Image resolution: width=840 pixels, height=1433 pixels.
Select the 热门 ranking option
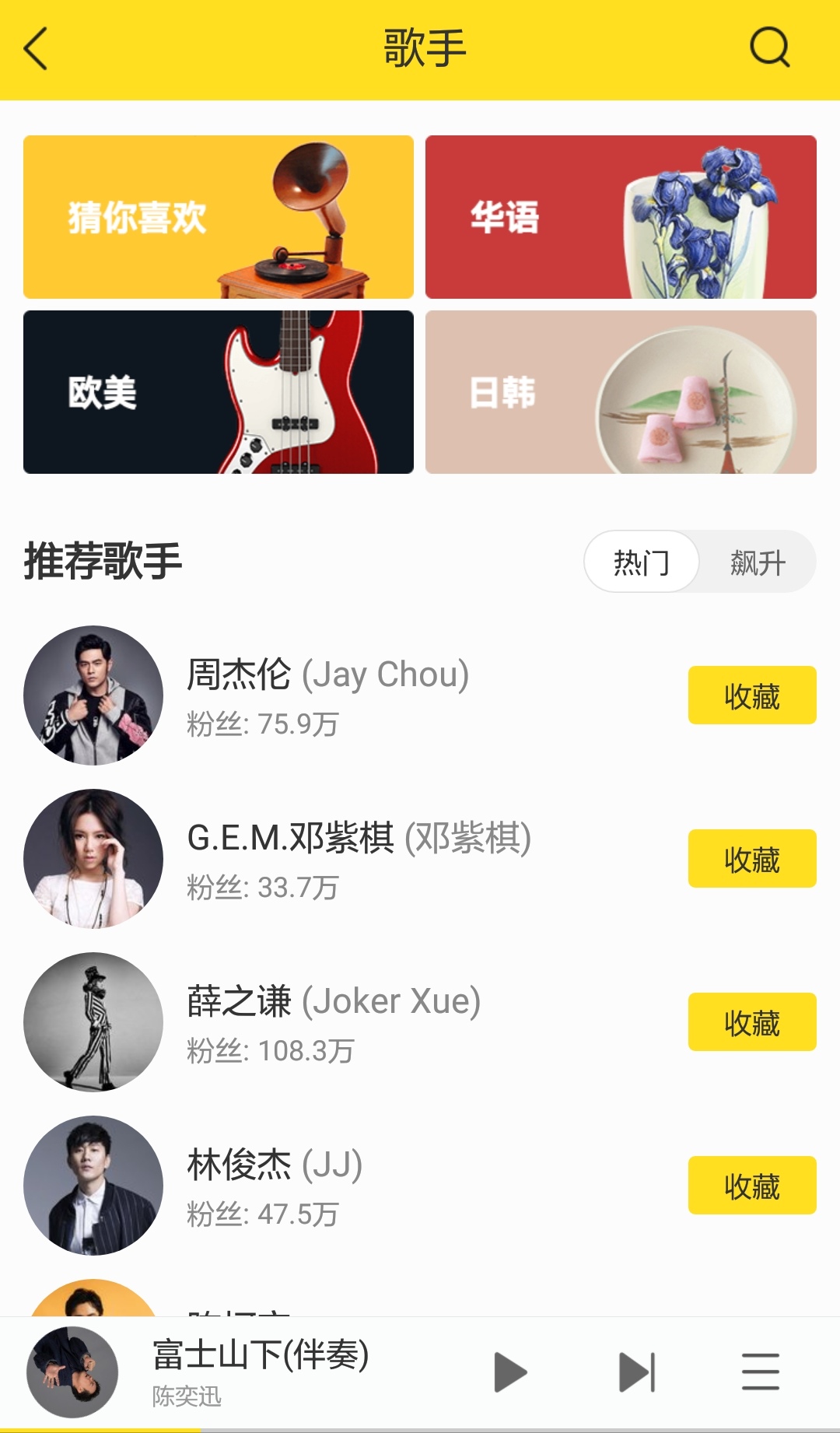pyautogui.click(x=640, y=562)
